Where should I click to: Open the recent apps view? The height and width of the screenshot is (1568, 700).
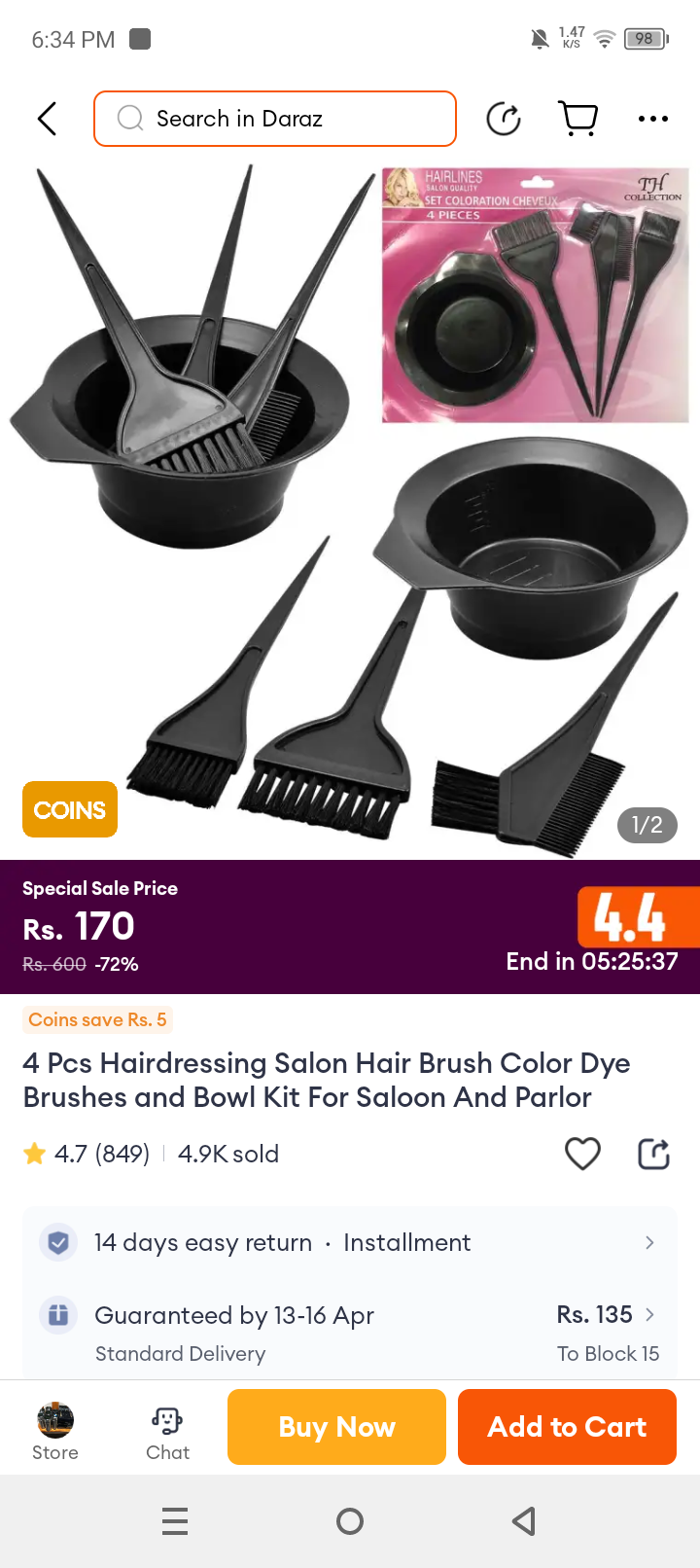(x=175, y=1521)
